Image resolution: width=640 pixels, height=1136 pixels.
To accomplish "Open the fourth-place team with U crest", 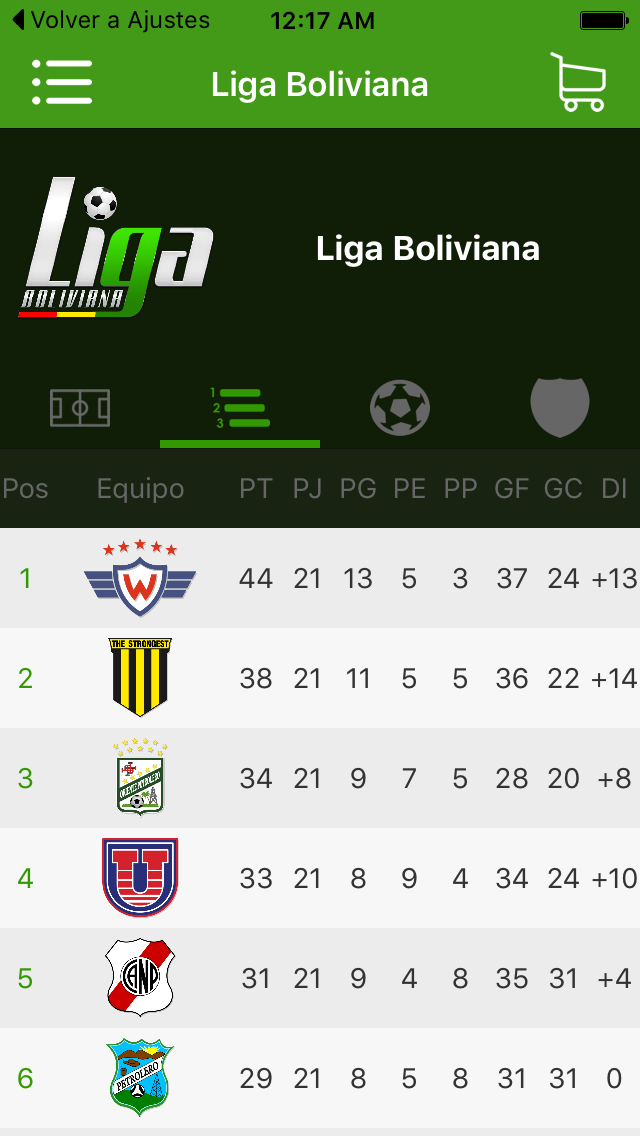I will point(320,878).
